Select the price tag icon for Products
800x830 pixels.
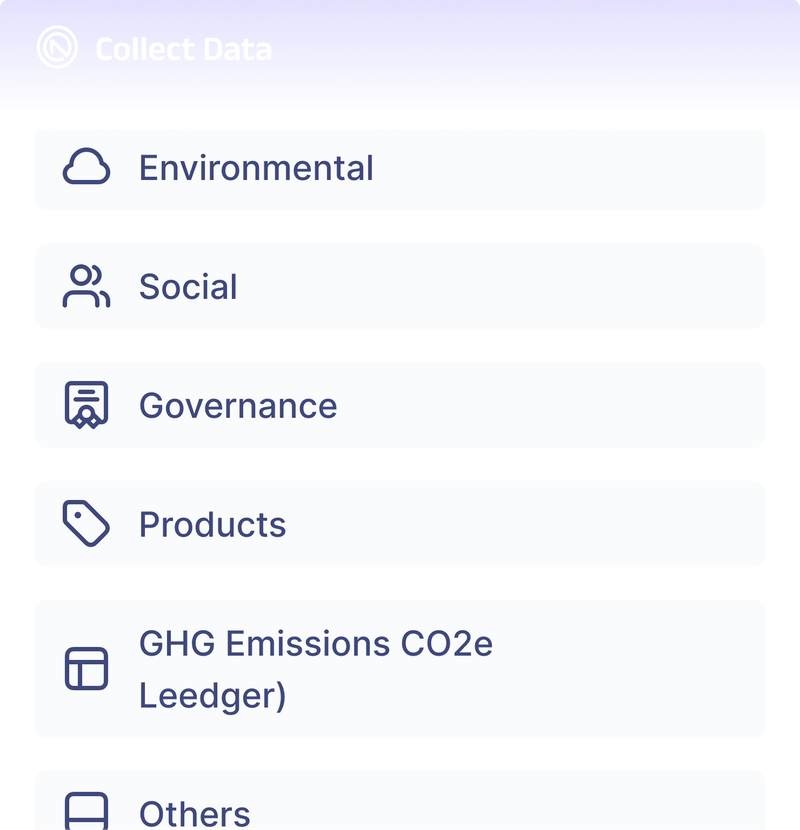pyautogui.click(x=85, y=523)
